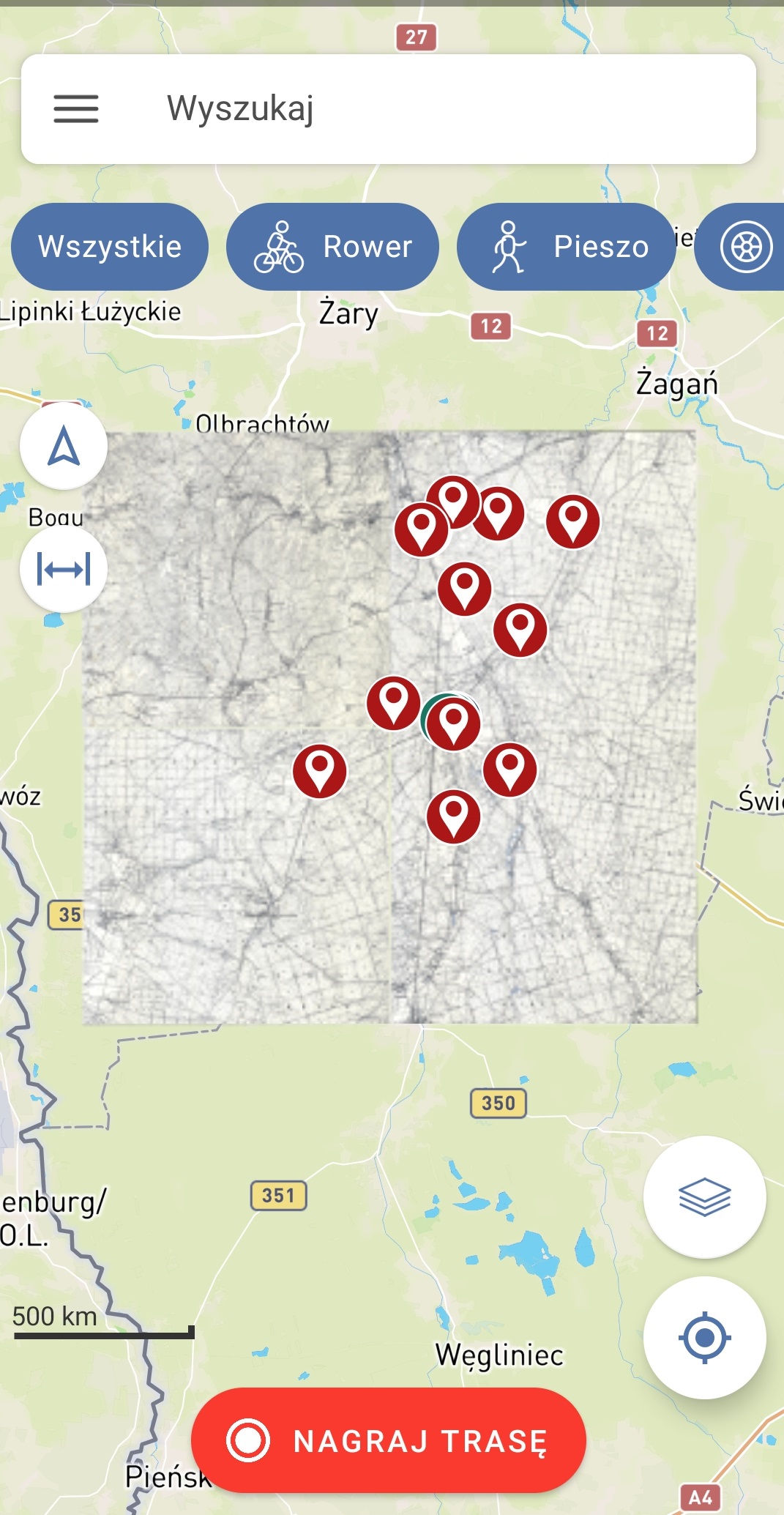Filter routes by Rower
Image resolution: width=784 pixels, height=1515 pixels.
pos(332,247)
